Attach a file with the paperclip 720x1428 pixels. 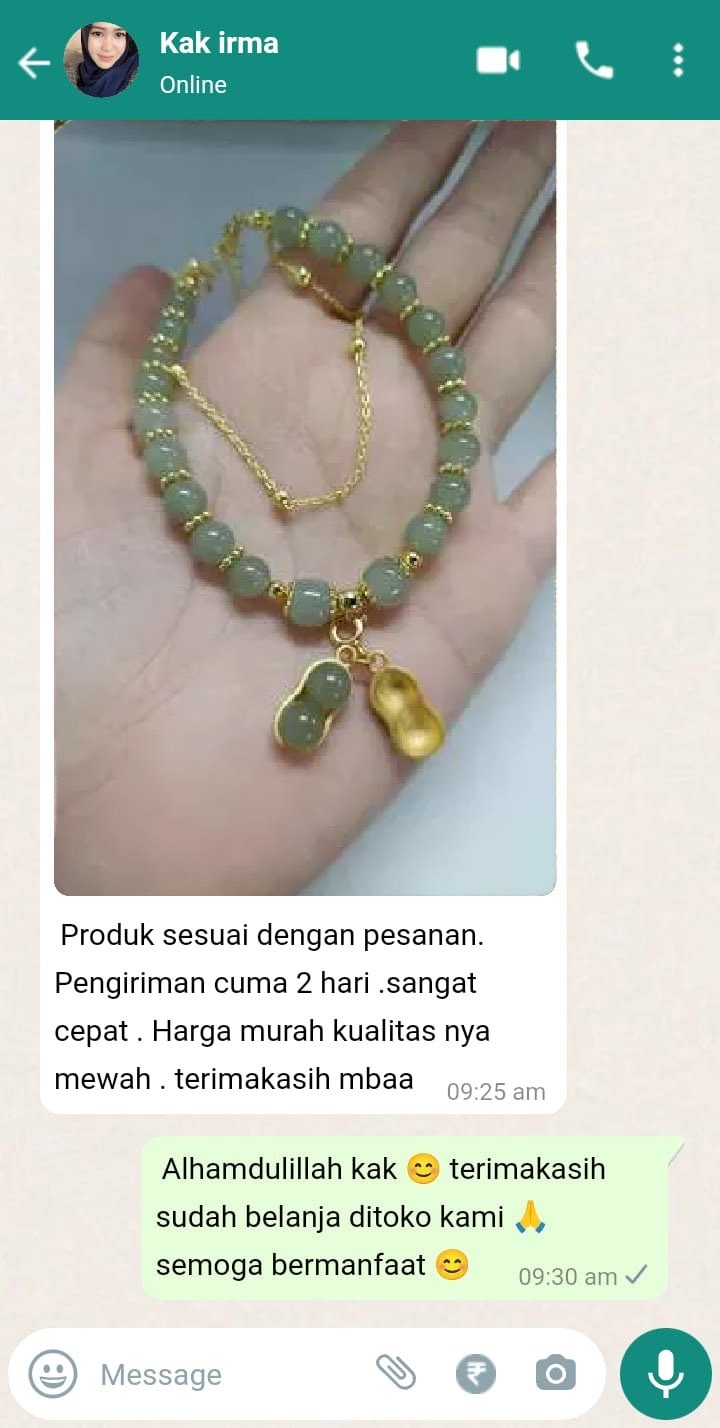[396, 1373]
